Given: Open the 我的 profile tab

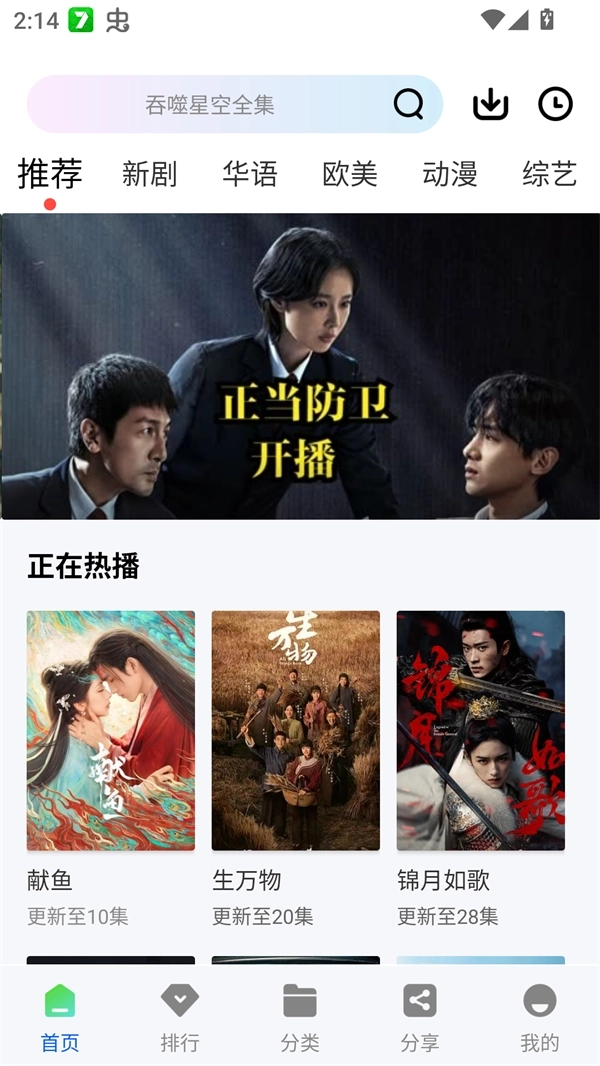Looking at the screenshot, I should tap(540, 1015).
